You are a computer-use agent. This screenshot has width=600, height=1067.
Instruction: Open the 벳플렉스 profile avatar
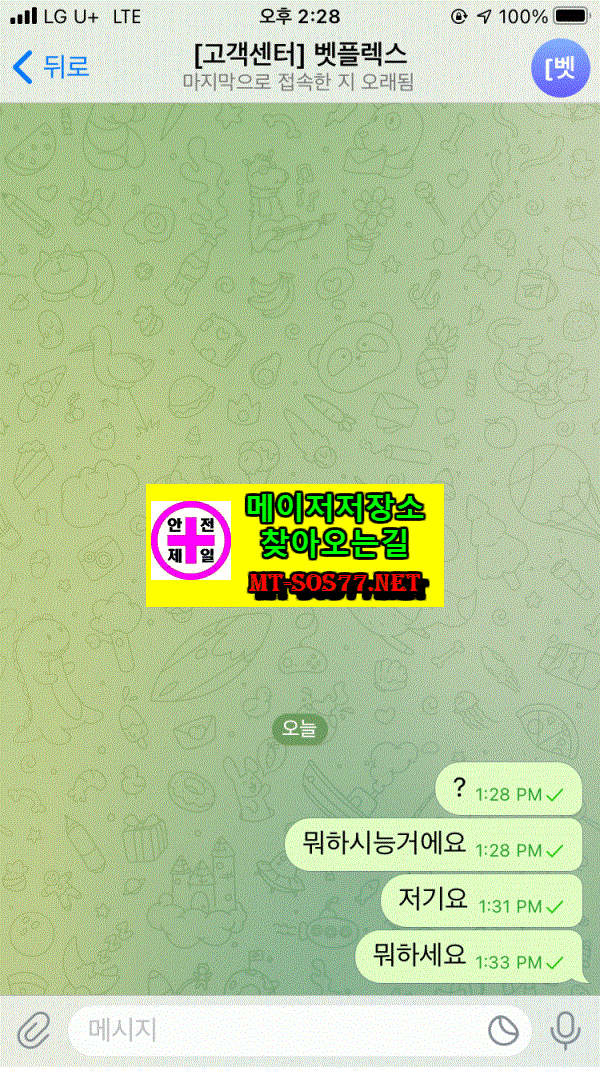pyautogui.click(x=560, y=68)
